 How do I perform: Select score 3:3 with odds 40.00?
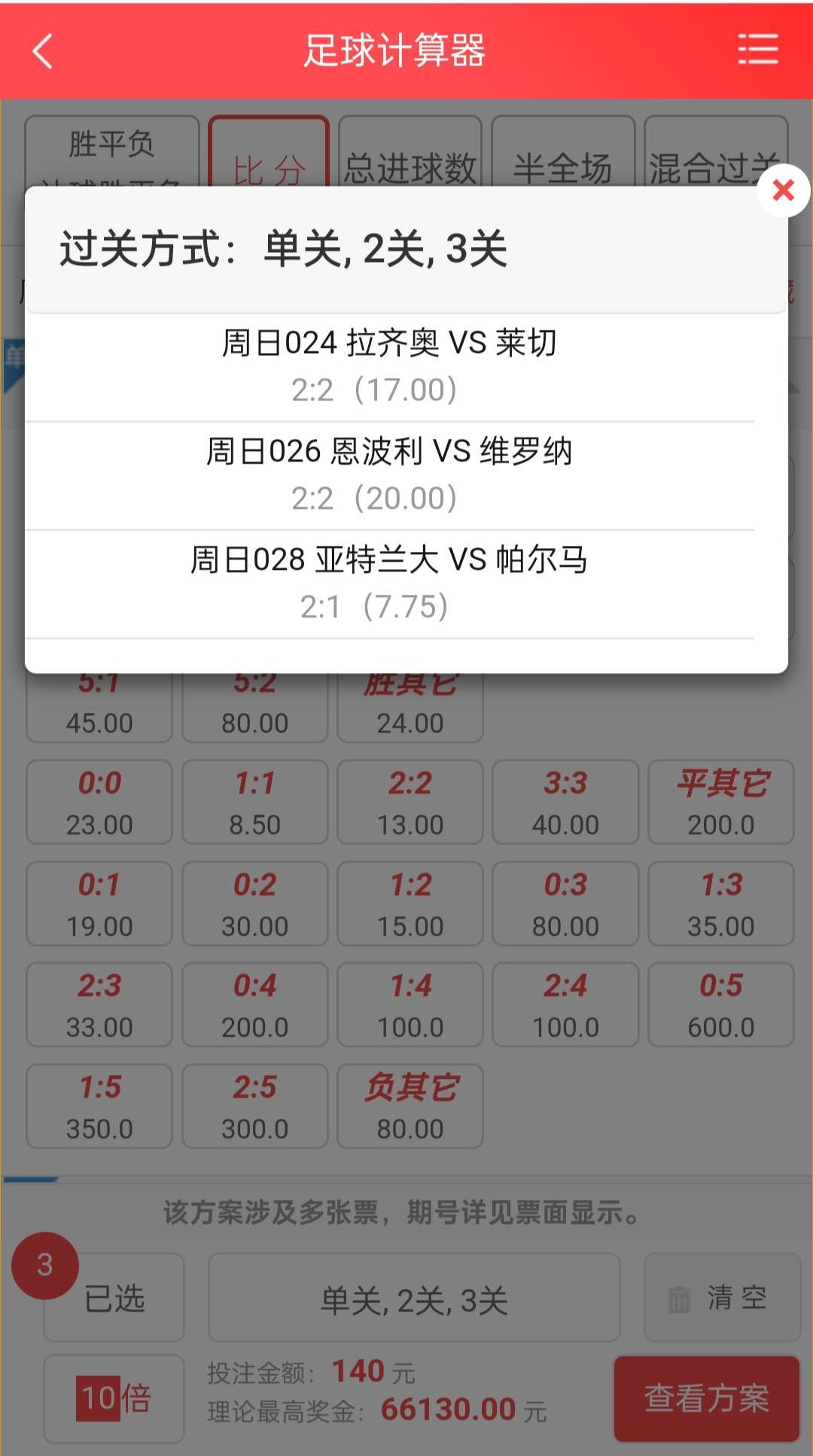point(565,802)
